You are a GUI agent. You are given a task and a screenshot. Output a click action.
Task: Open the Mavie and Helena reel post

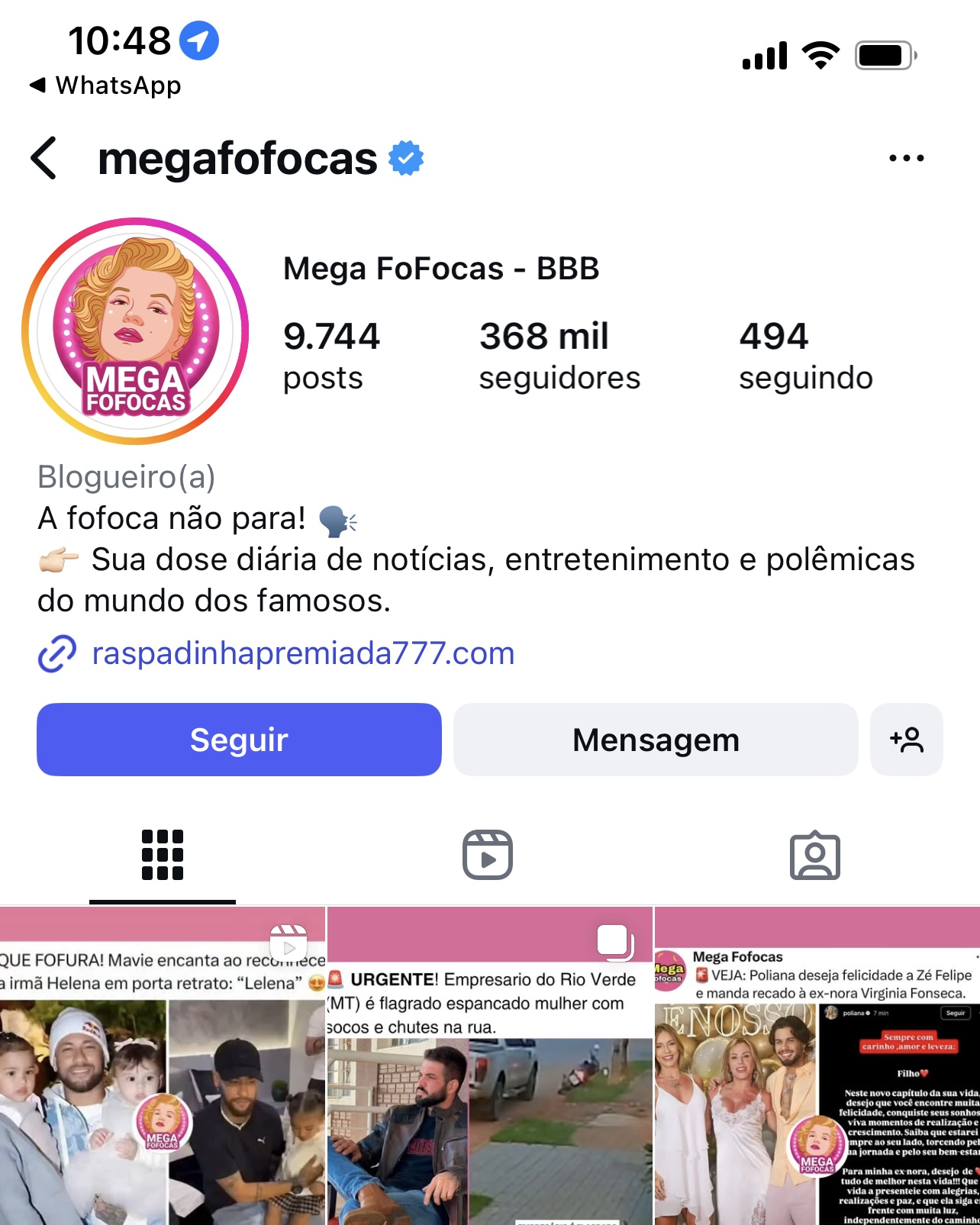point(163,1084)
